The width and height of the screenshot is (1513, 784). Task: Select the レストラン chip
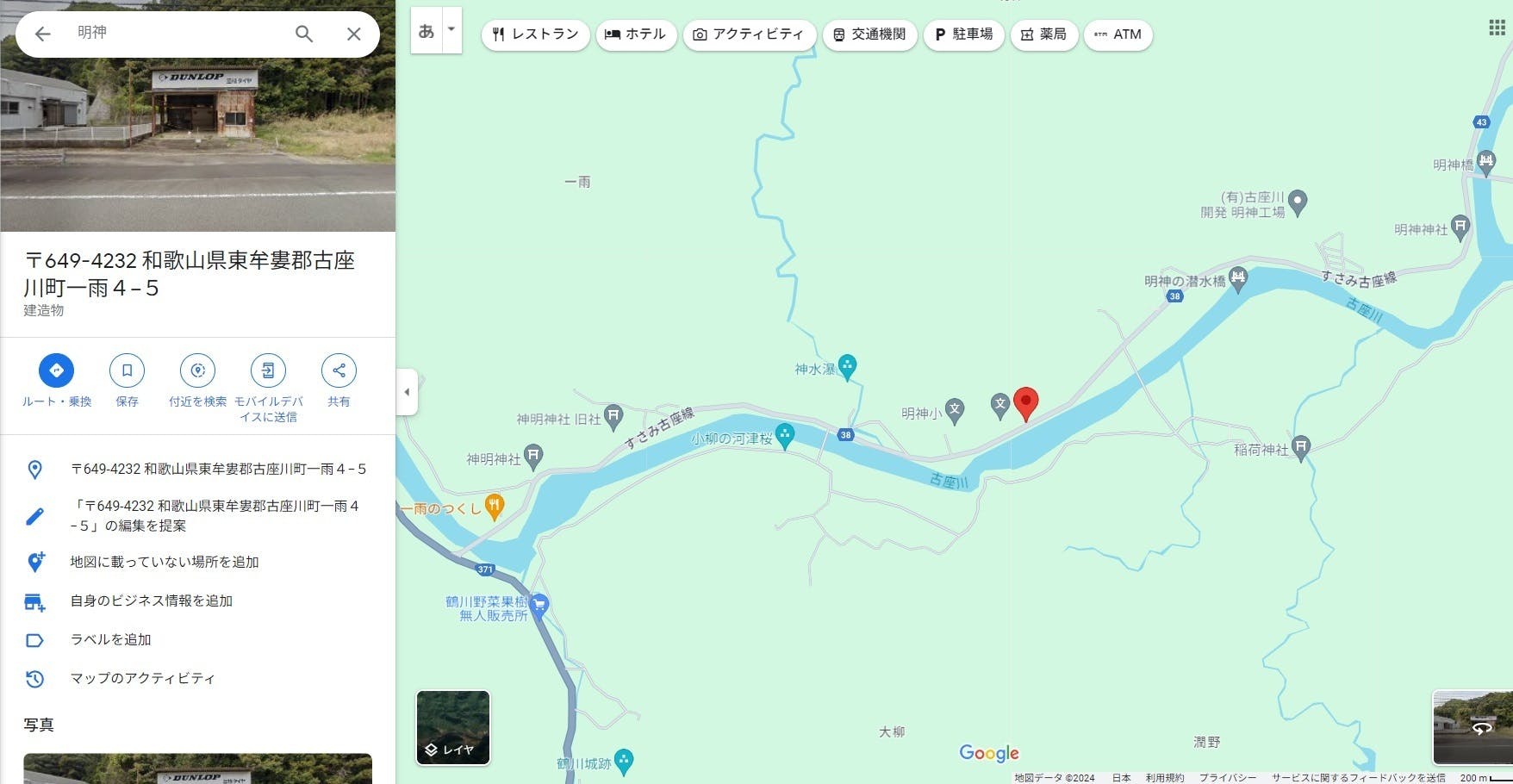click(x=535, y=34)
